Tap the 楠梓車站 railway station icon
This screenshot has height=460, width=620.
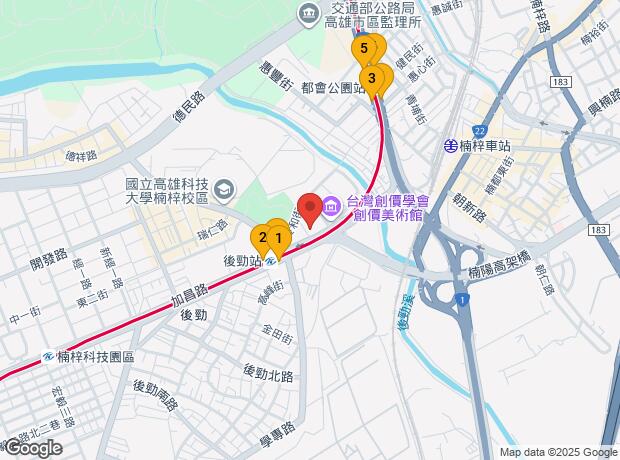(450, 146)
